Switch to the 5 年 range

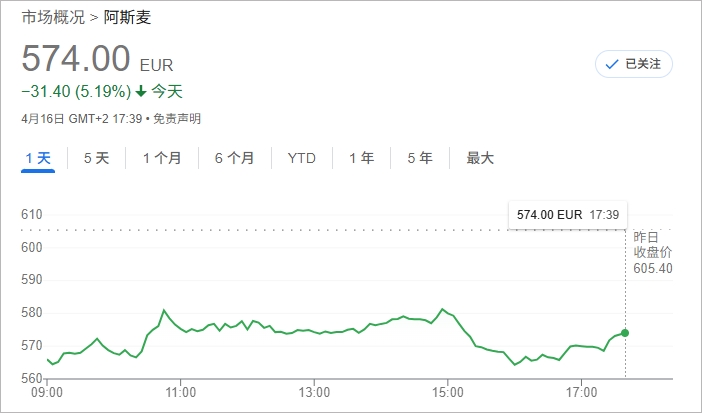419,158
